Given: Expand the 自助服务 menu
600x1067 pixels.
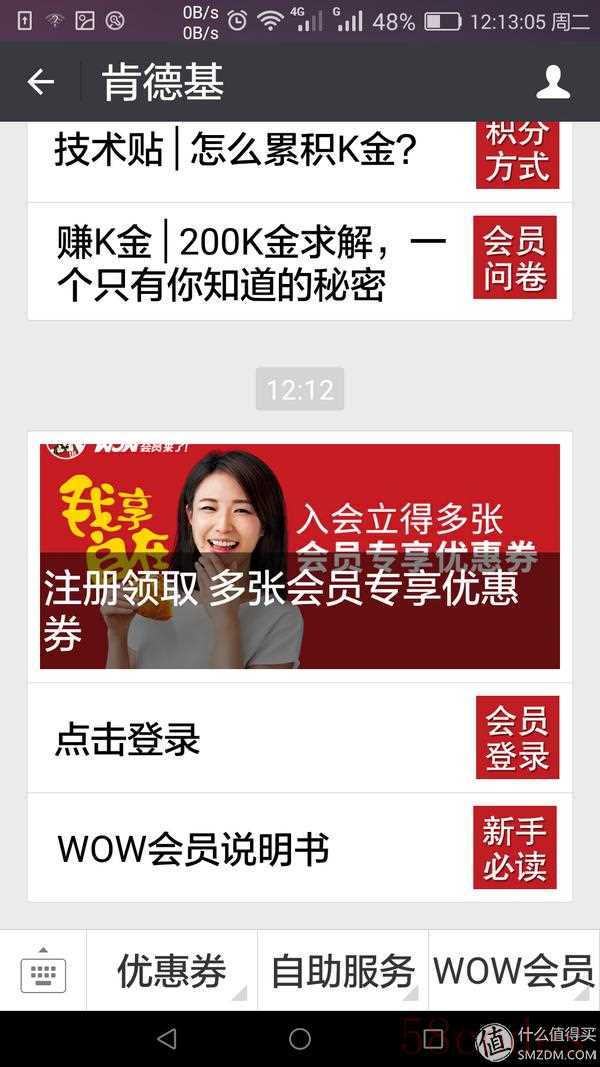Looking at the screenshot, I should click(x=343, y=971).
